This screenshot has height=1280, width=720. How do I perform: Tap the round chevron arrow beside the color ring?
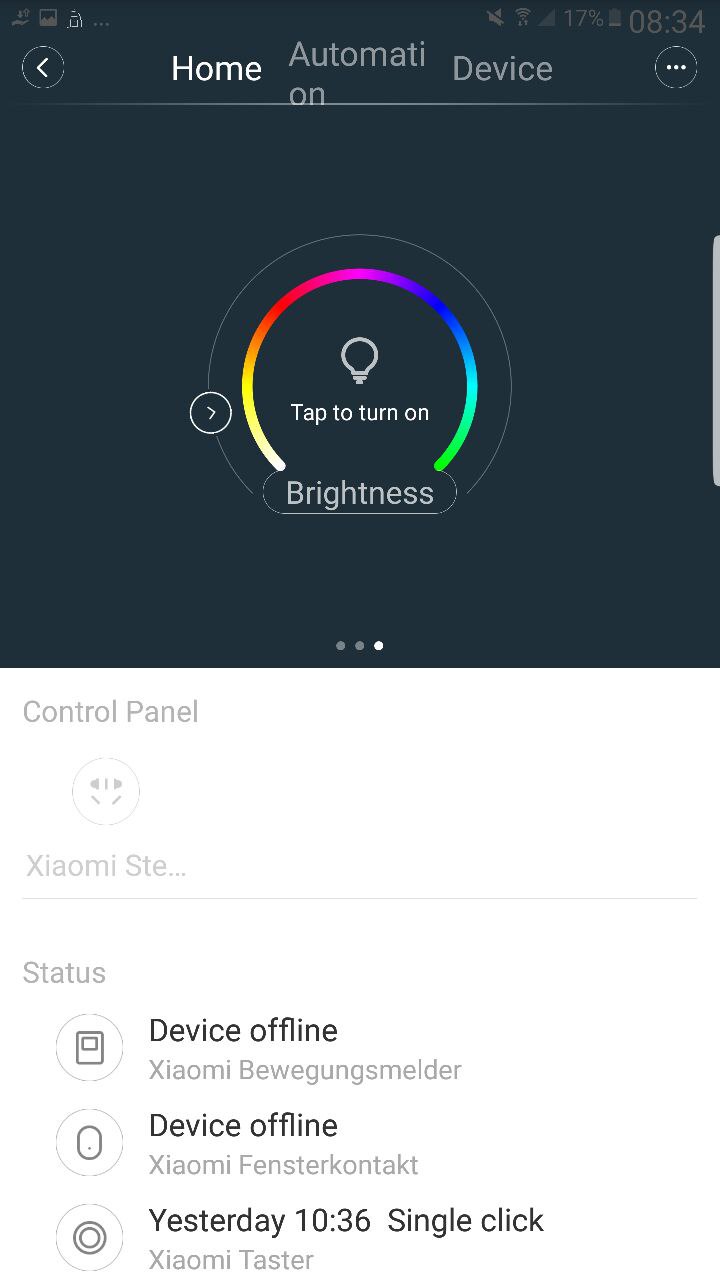coord(210,412)
